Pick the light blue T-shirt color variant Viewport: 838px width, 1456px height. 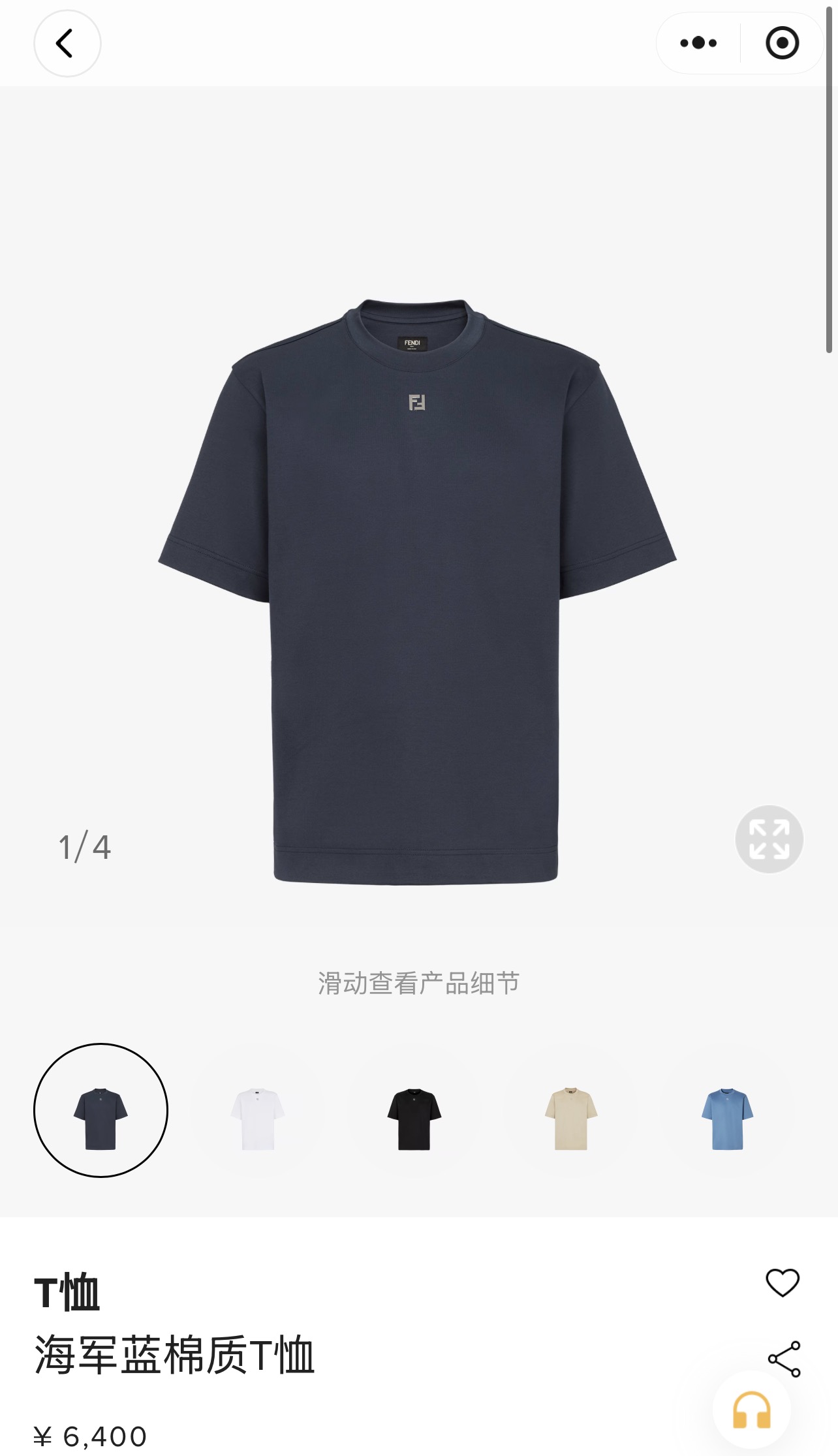coord(728,1119)
